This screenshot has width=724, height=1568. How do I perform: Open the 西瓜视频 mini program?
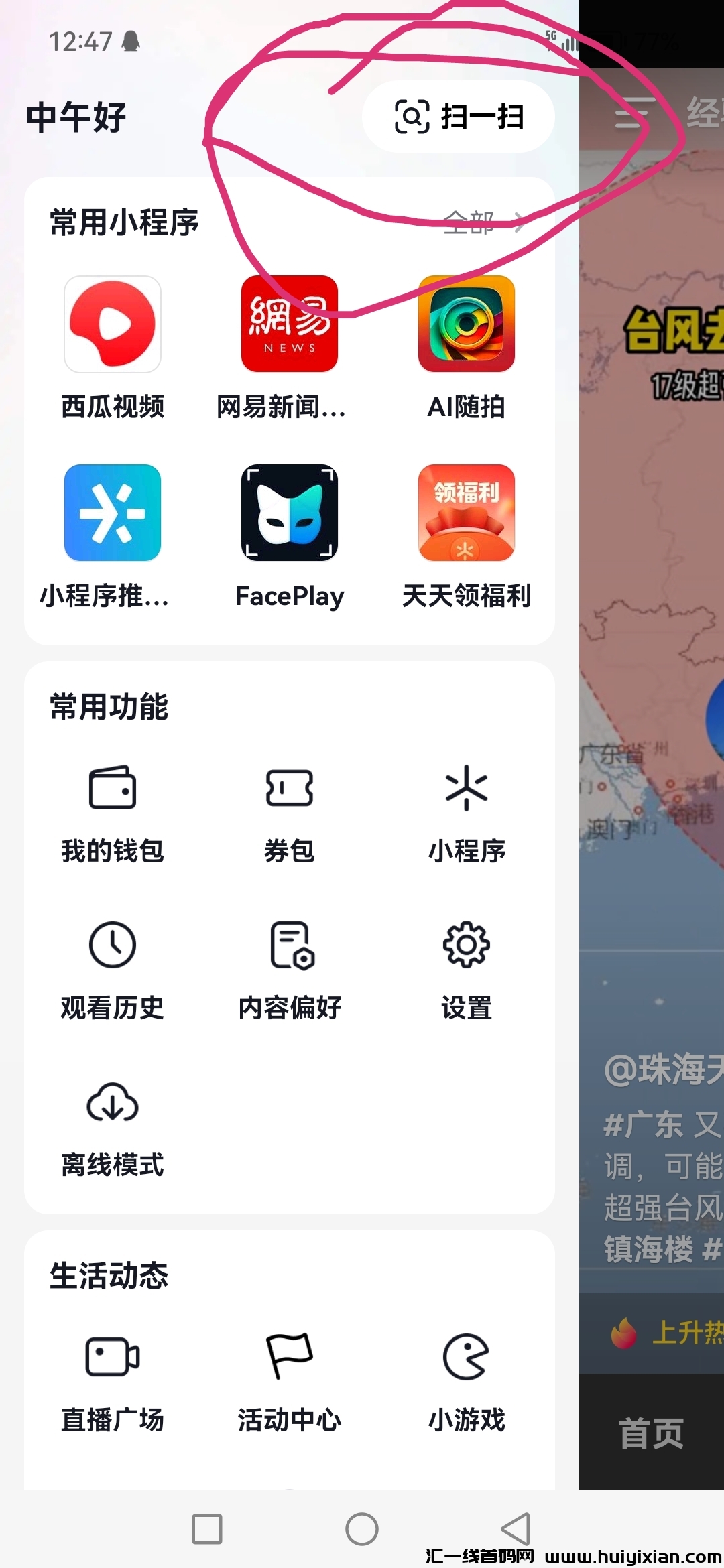(x=113, y=324)
